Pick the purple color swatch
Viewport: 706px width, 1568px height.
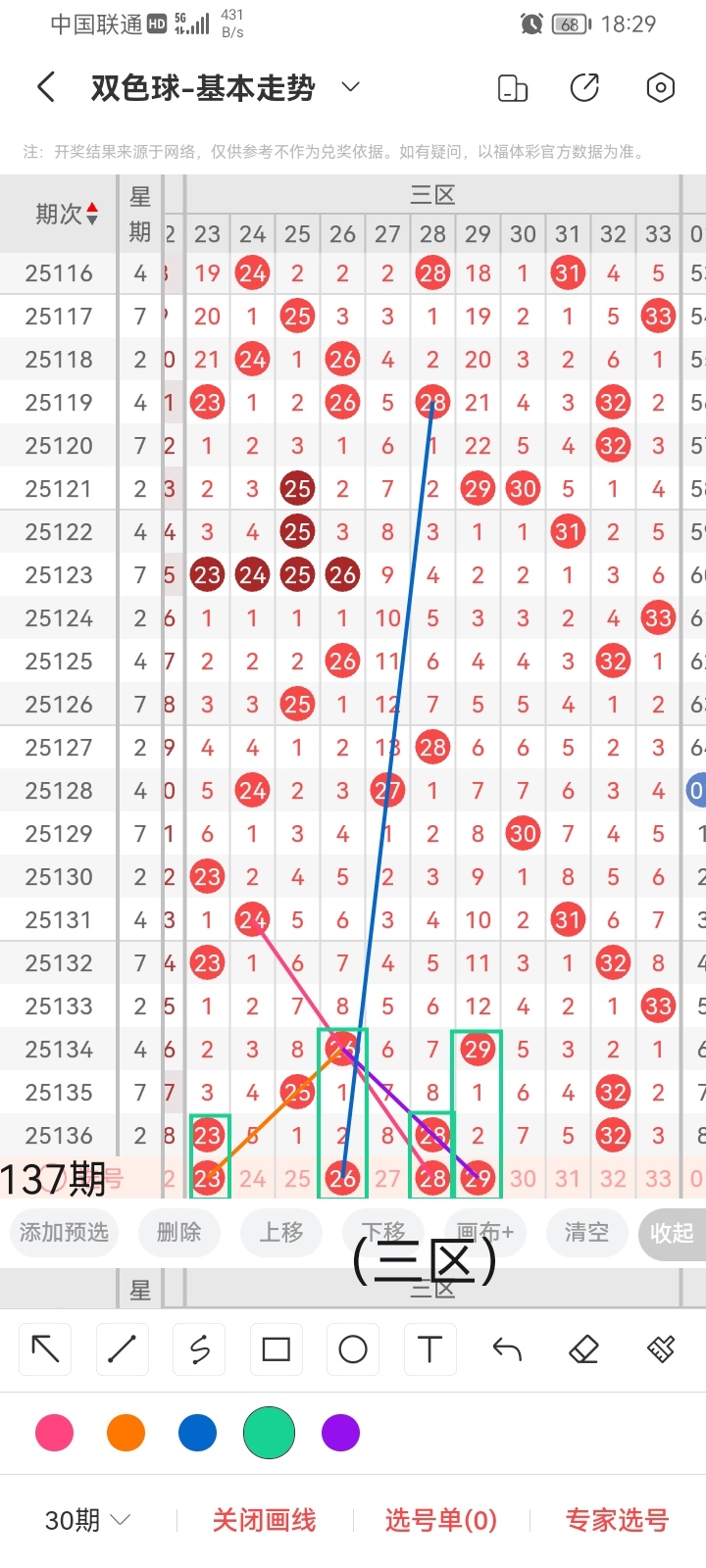click(340, 1433)
